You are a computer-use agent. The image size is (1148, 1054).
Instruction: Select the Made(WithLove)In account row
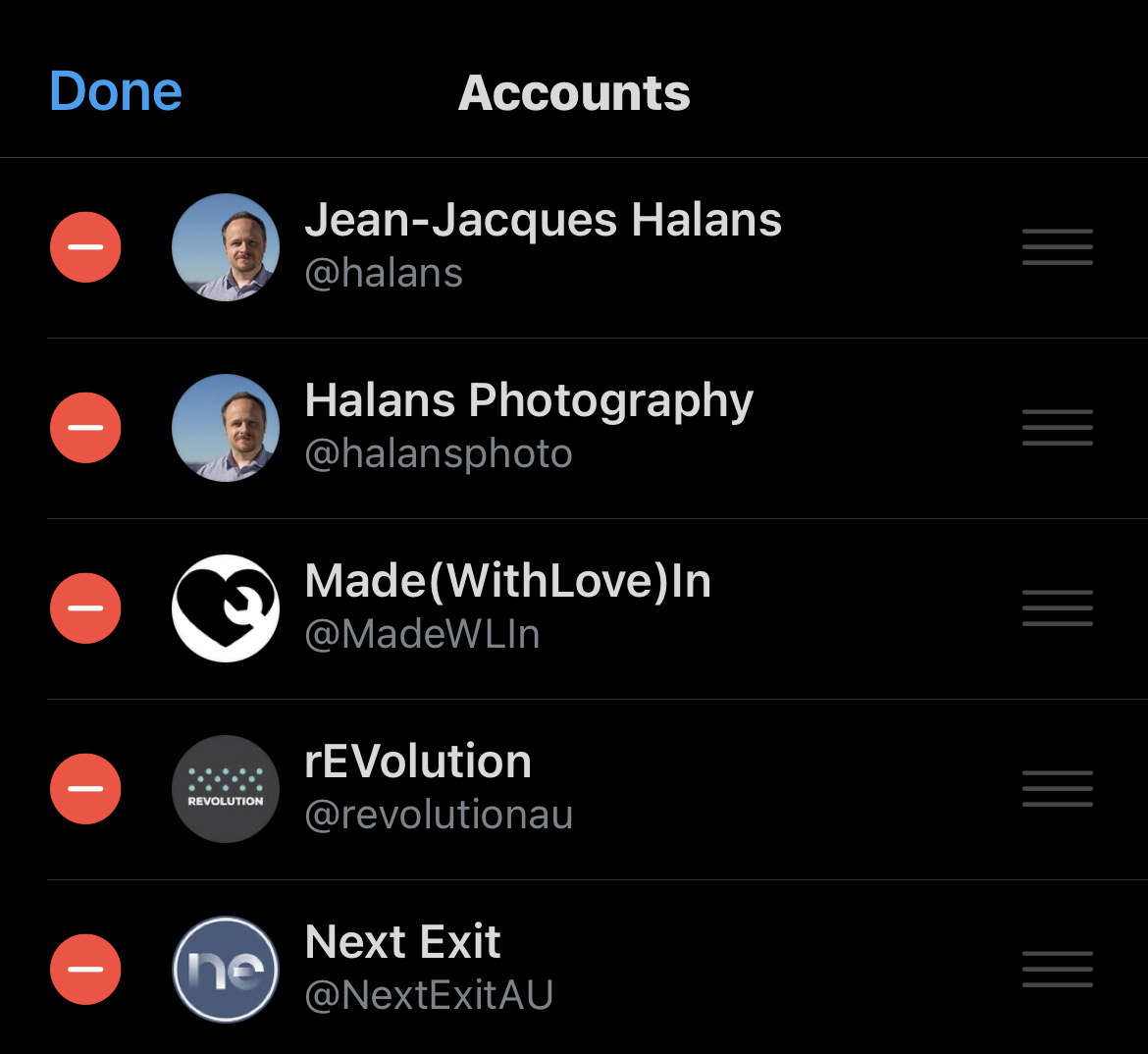click(x=507, y=606)
